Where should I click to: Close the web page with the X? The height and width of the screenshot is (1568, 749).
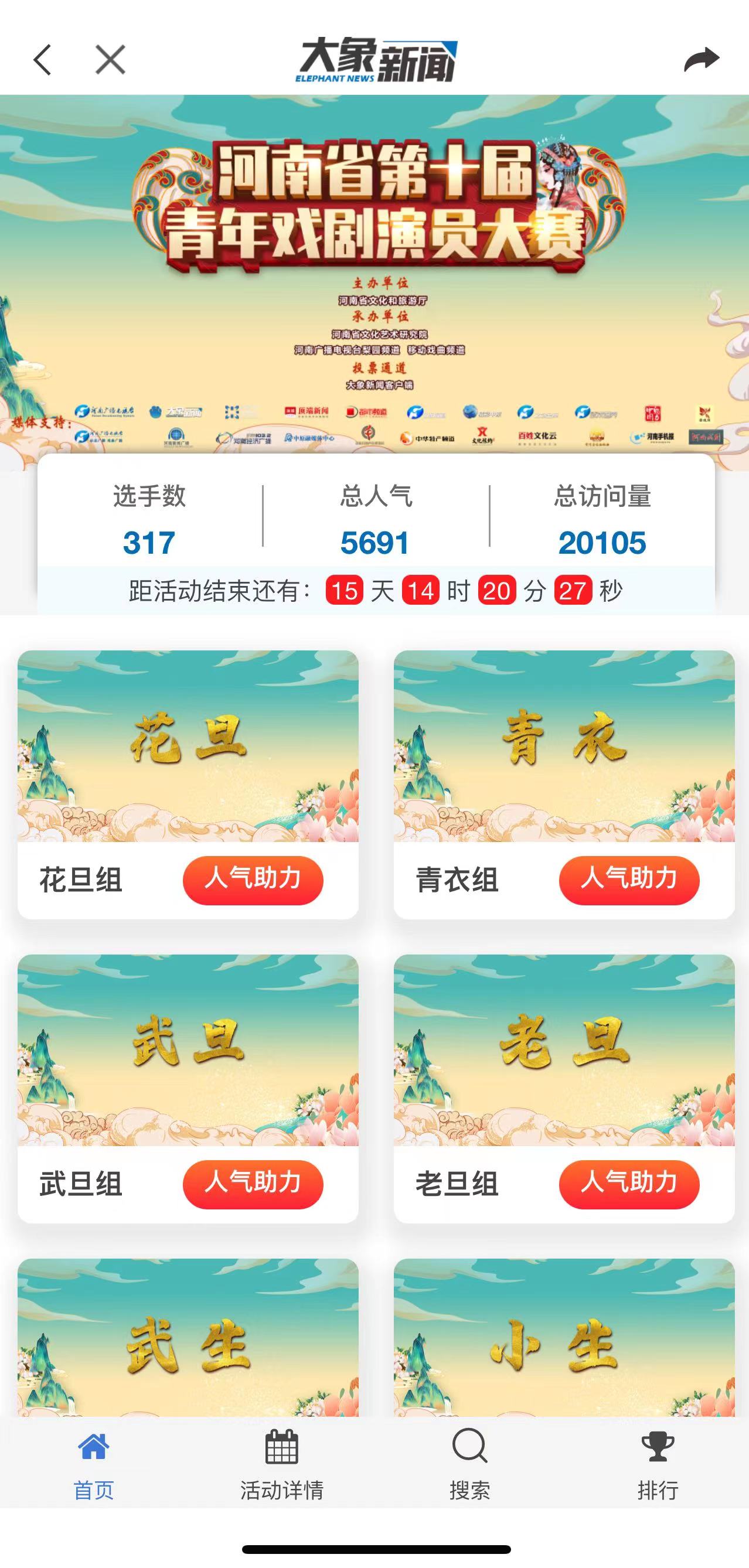click(110, 60)
